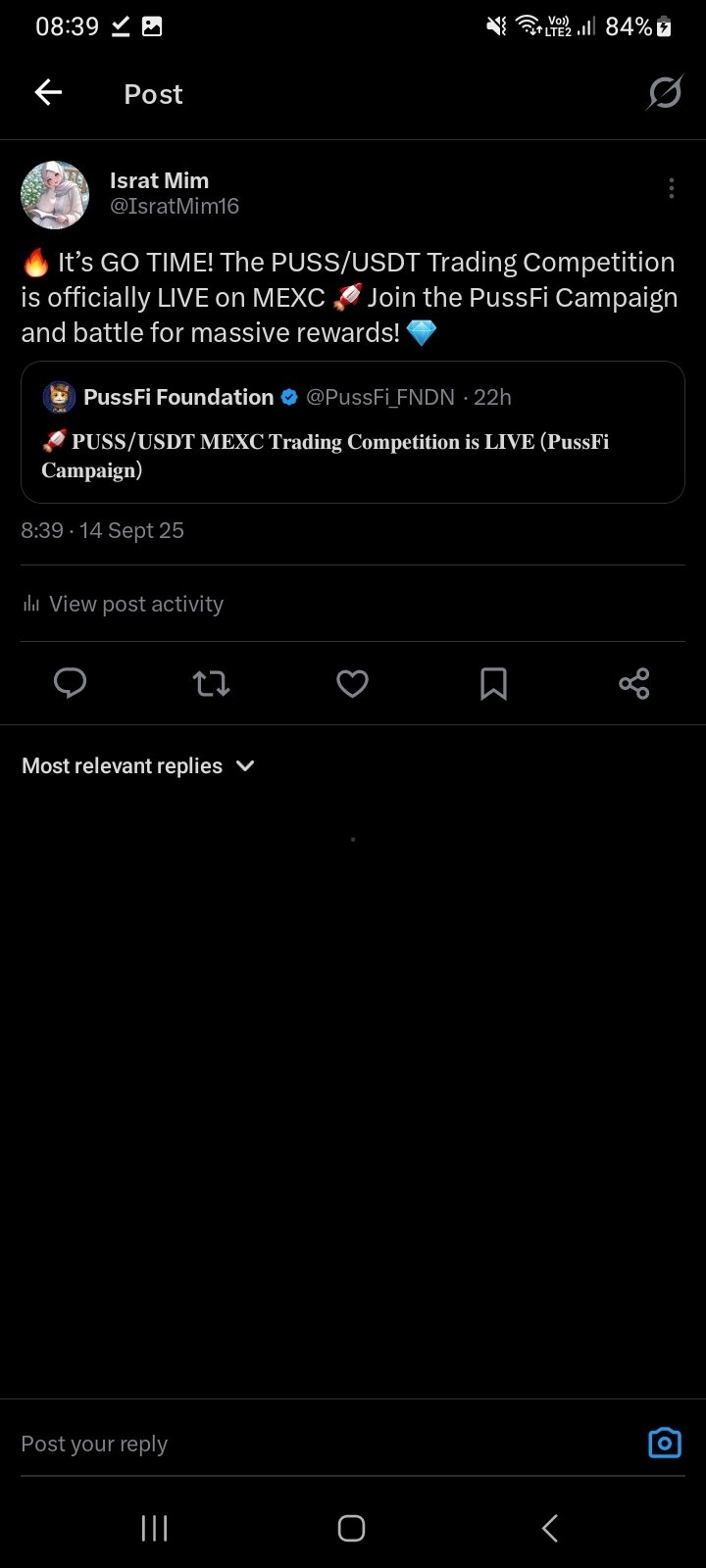This screenshot has width=706, height=1568.
Task: Bookmark this post
Action: point(493,683)
